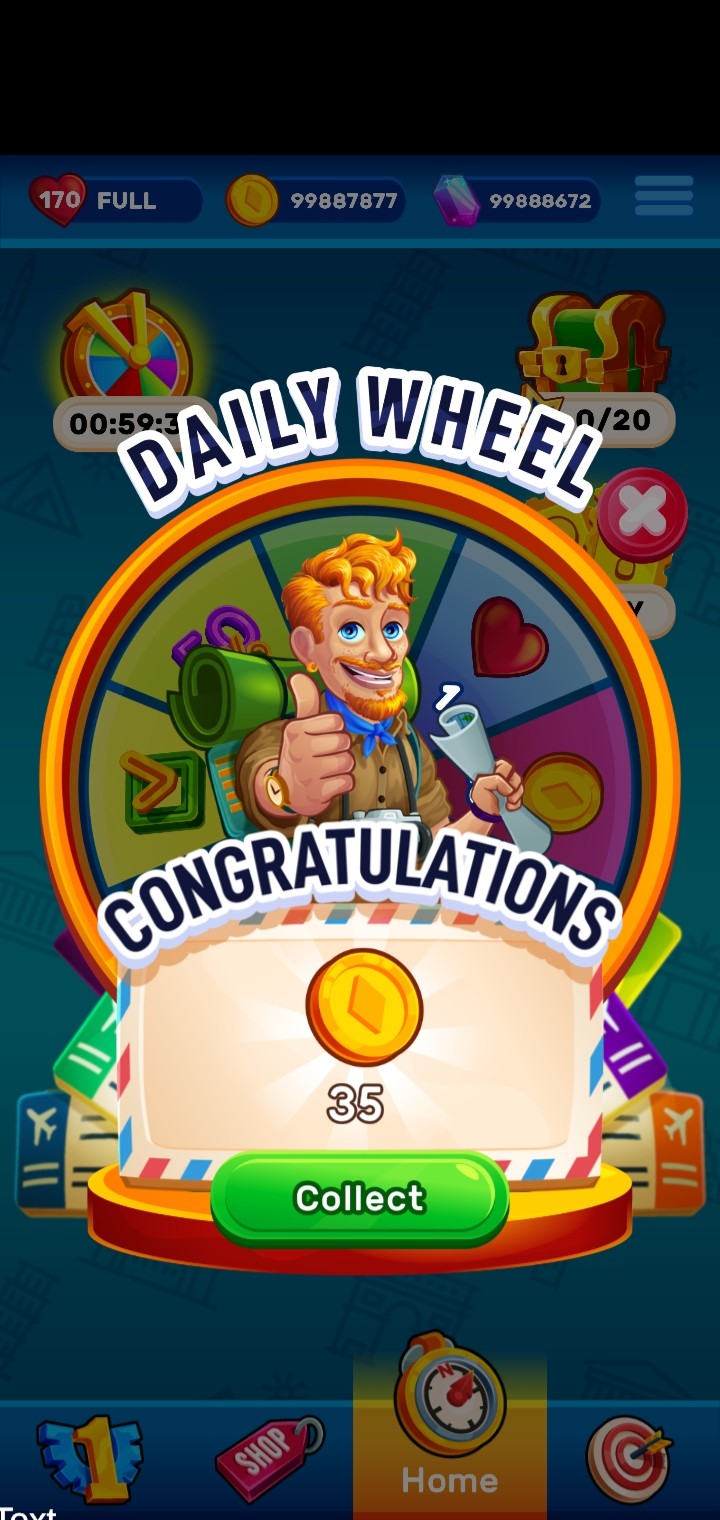Tap the purple gems balance
This screenshot has width=720, height=1520.
(516, 200)
